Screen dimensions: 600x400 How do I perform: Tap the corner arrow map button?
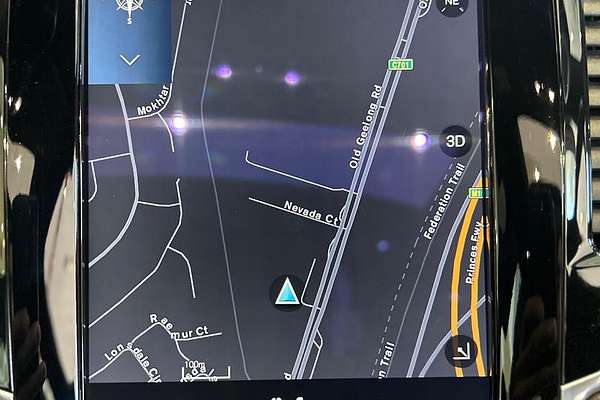[x=461, y=350]
